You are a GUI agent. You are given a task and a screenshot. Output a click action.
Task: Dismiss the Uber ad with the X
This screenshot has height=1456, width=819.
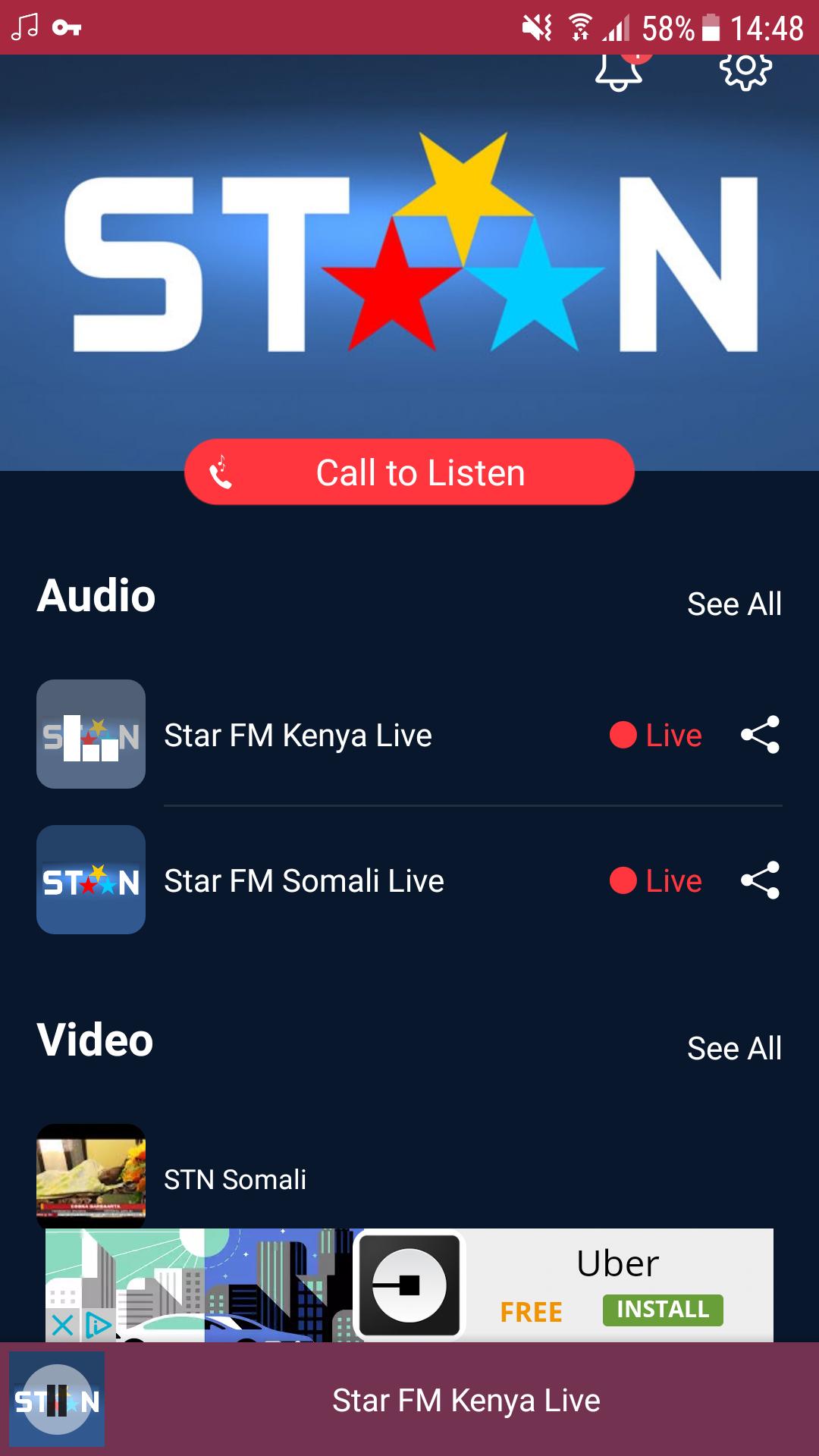point(64,1323)
